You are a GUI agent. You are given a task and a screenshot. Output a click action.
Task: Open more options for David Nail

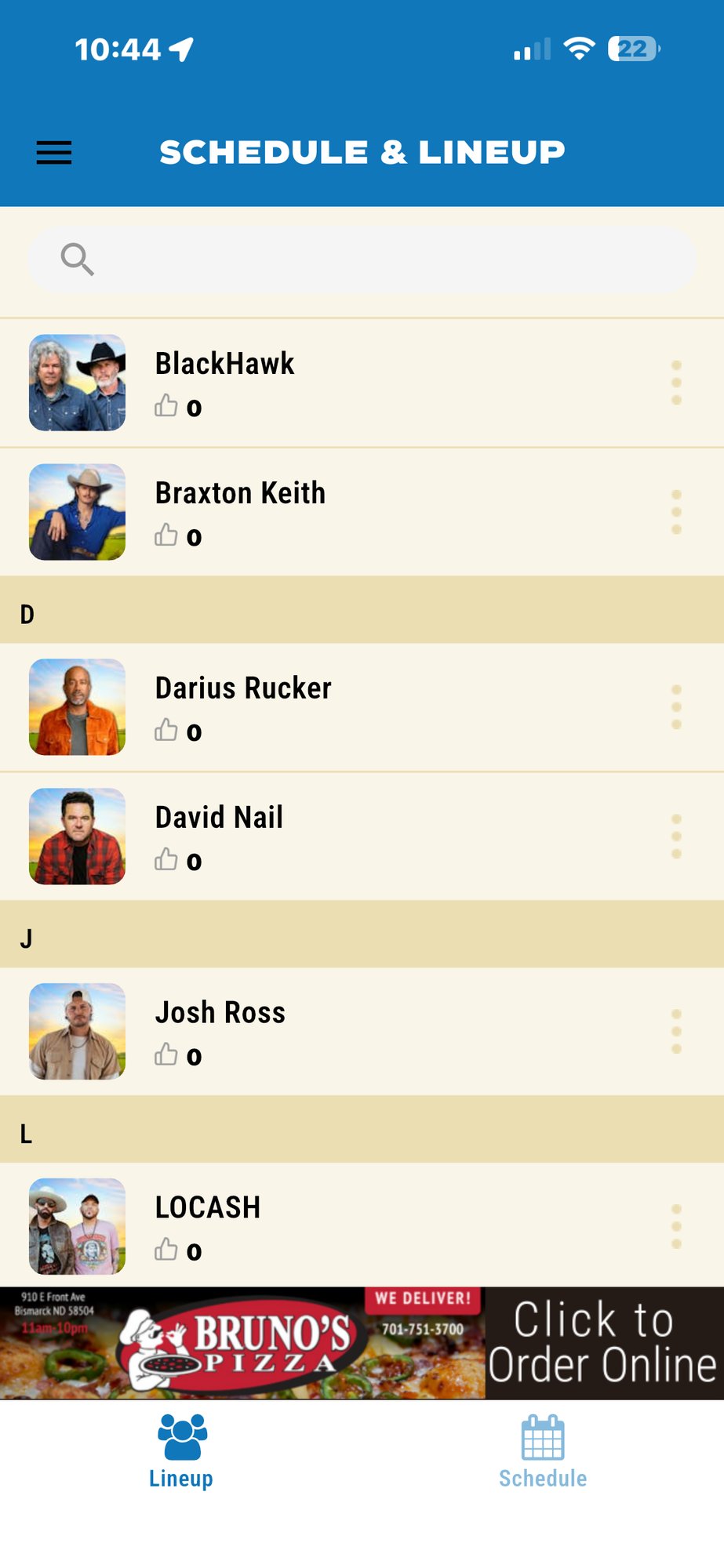(676, 837)
